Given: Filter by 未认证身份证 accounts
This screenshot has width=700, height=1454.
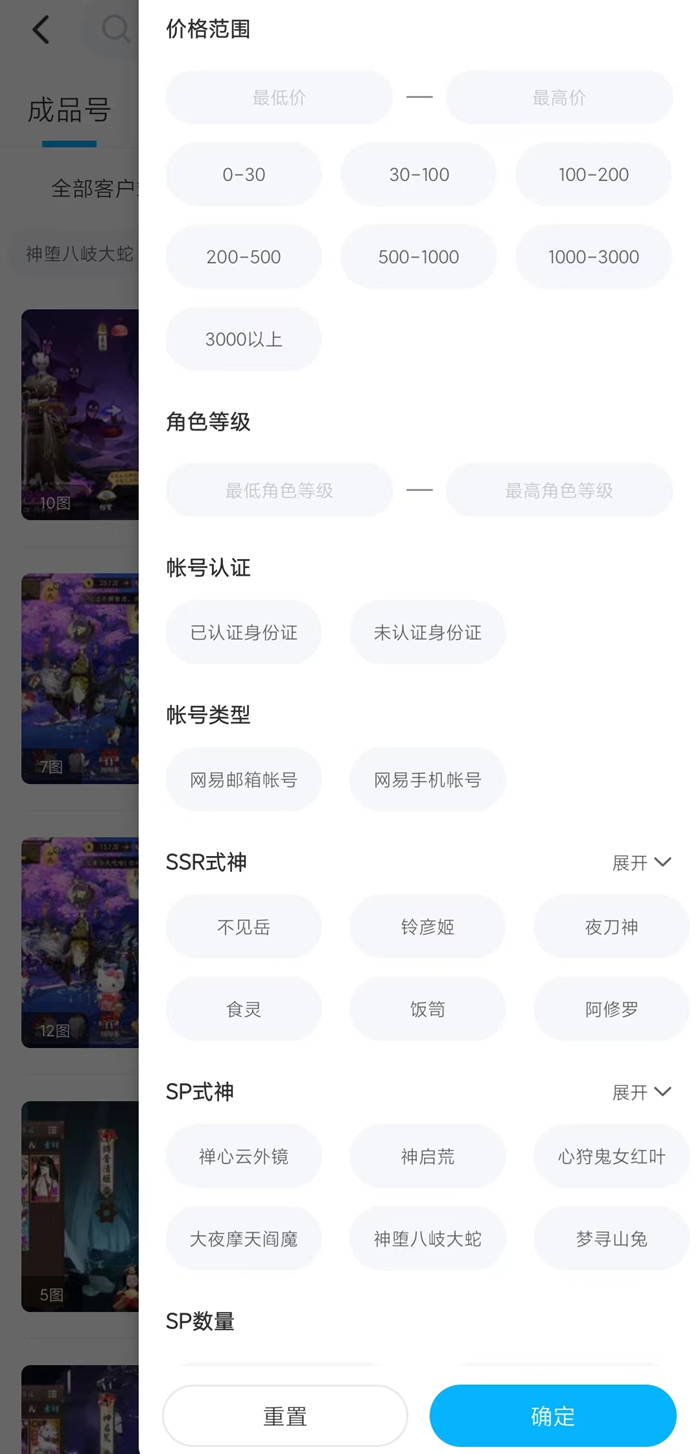Looking at the screenshot, I should [427, 632].
